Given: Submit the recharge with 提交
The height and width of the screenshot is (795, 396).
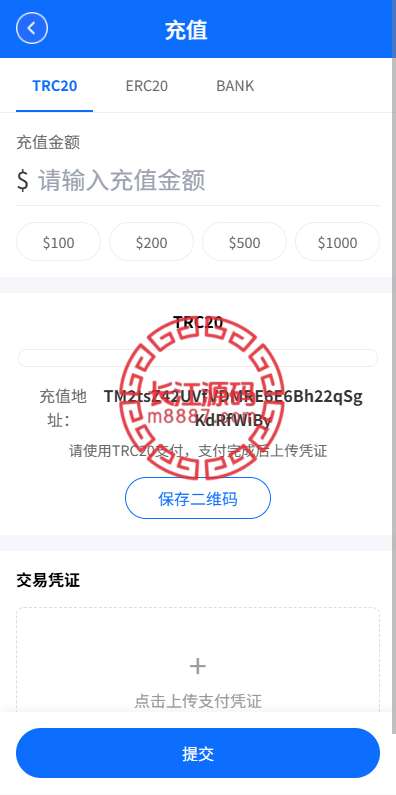Looking at the screenshot, I should 198,753.
